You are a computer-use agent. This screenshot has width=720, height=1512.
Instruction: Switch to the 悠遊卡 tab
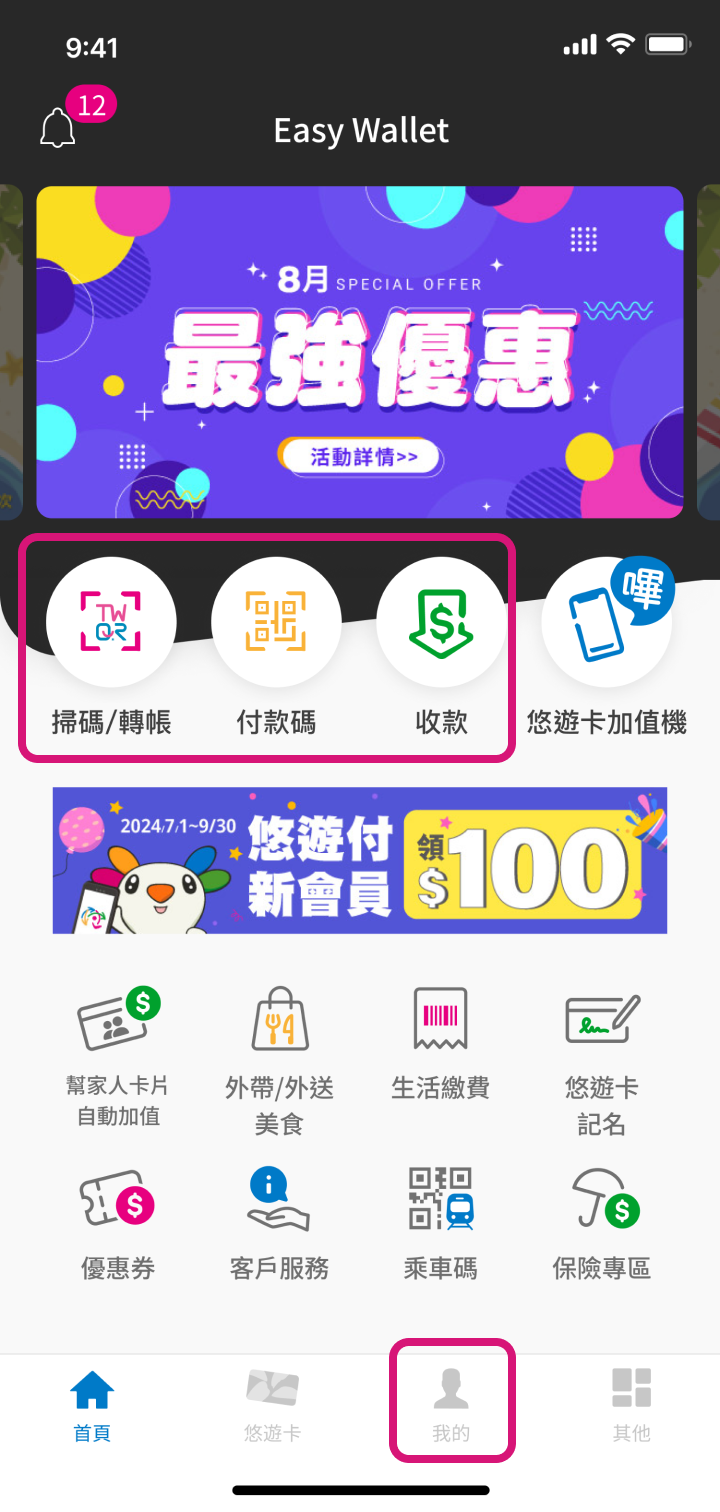coord(272,1405)
